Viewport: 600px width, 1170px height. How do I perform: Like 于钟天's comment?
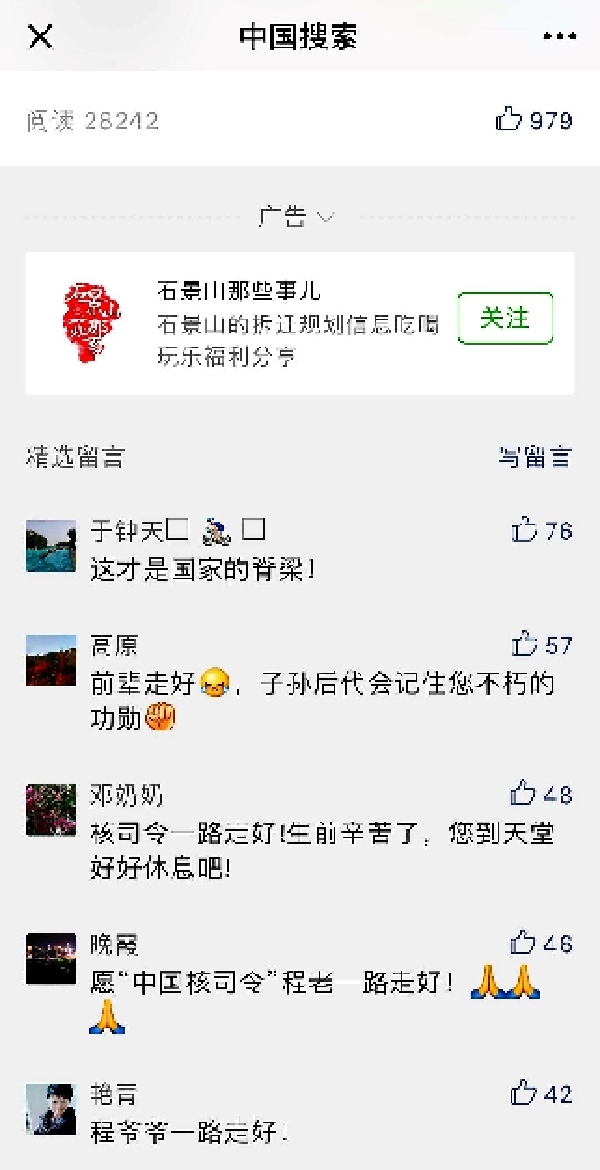click(x=525, y=530)
